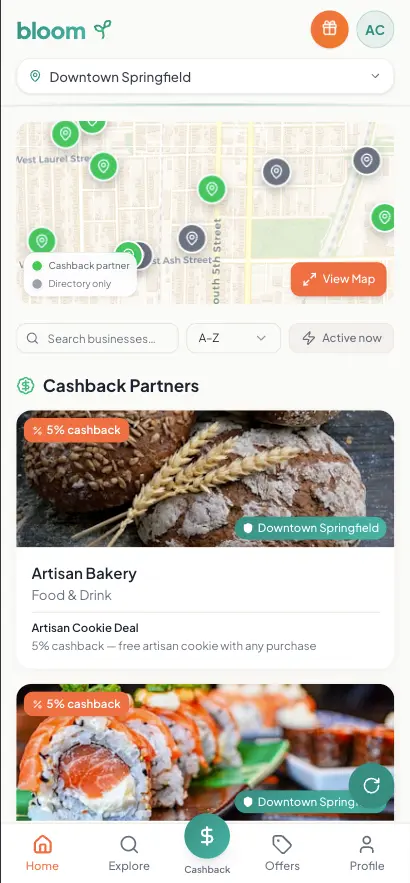The height and width of the screenshot is (883, 410).
Task: Switch to the Explore tab
Action: (x=129, y=853)
